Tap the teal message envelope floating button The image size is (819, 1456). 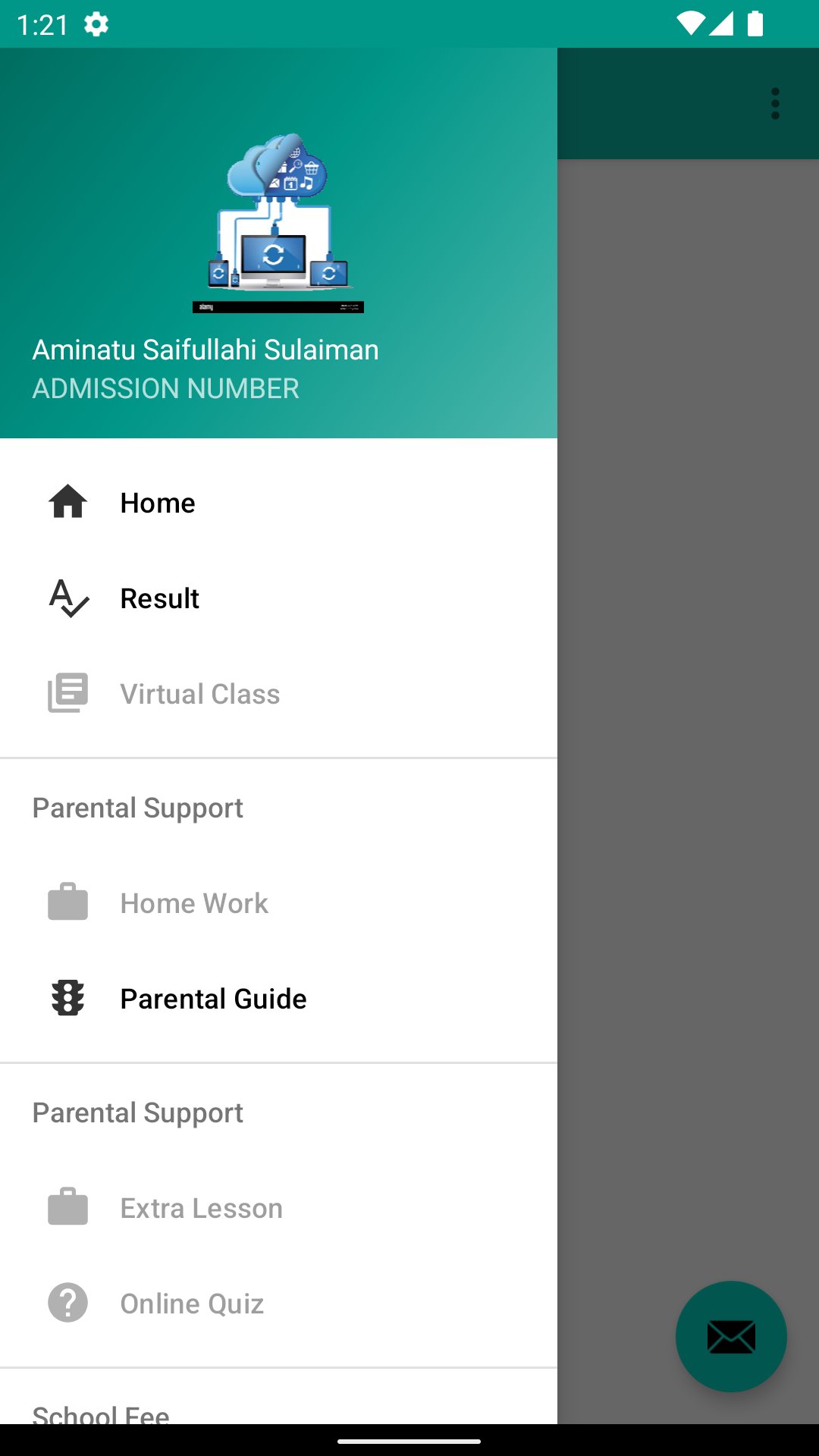[x=730, y=1336]
